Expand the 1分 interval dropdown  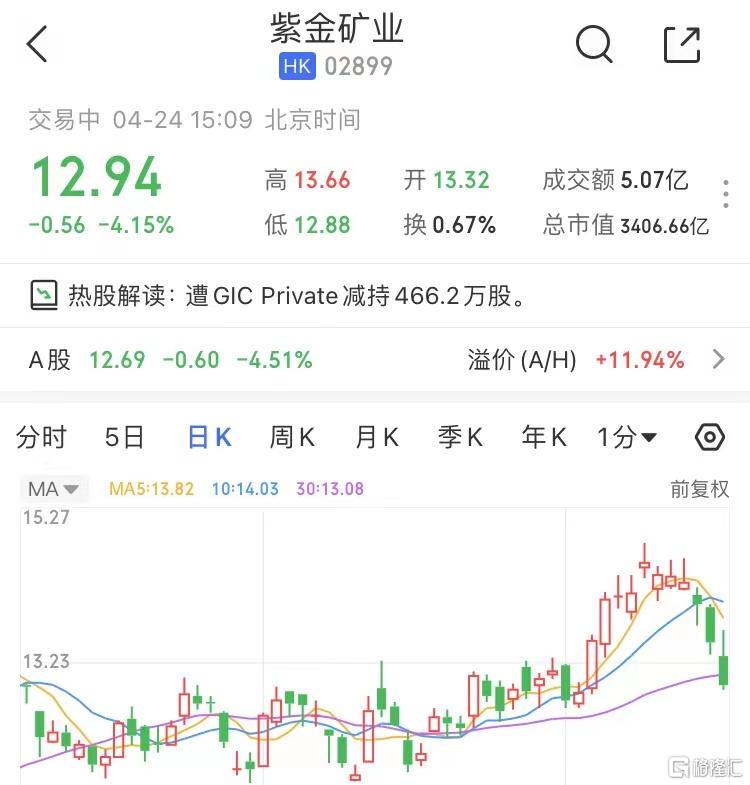627,437
